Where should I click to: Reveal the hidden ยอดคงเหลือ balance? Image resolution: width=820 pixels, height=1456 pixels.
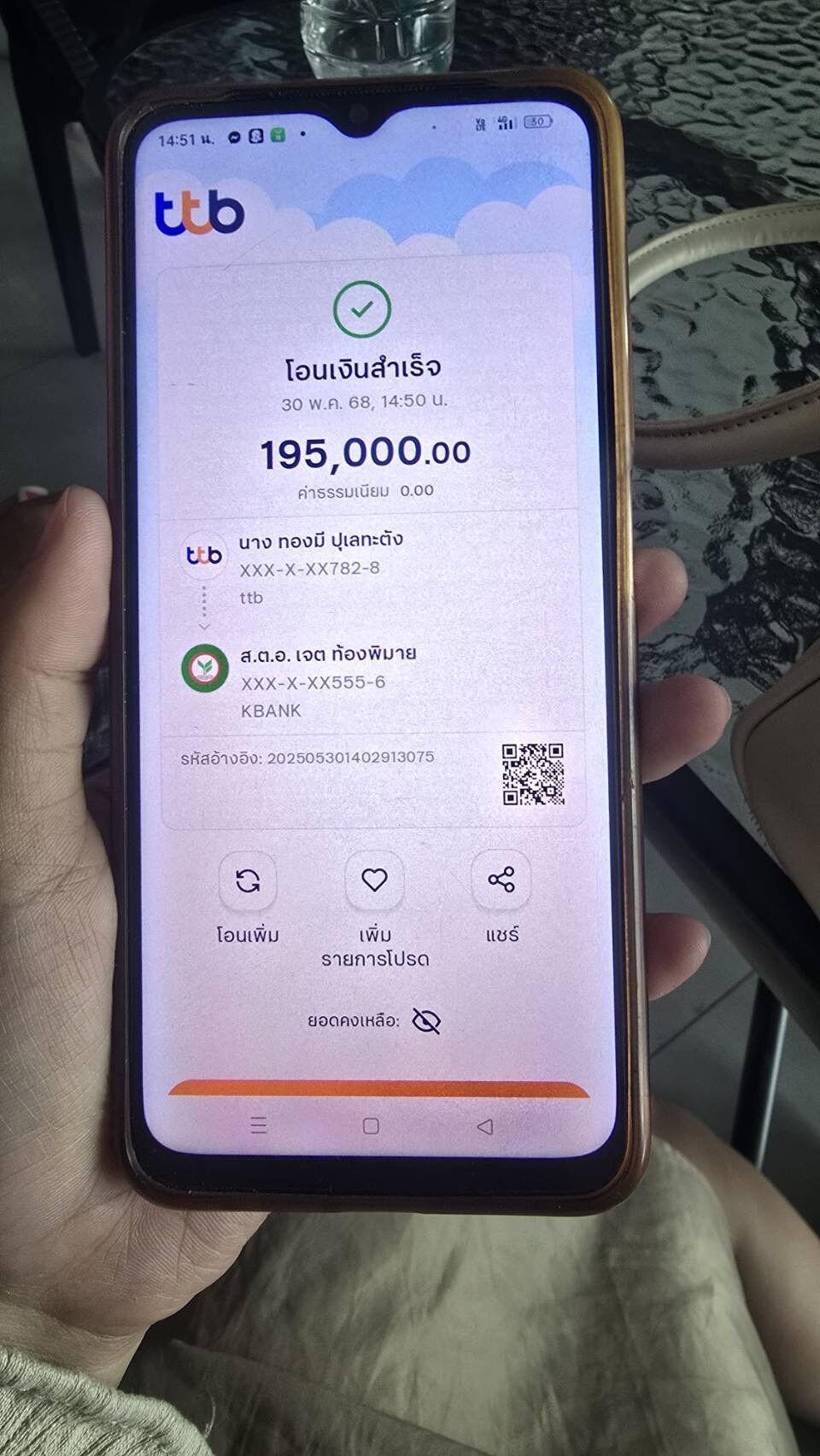425,1020
